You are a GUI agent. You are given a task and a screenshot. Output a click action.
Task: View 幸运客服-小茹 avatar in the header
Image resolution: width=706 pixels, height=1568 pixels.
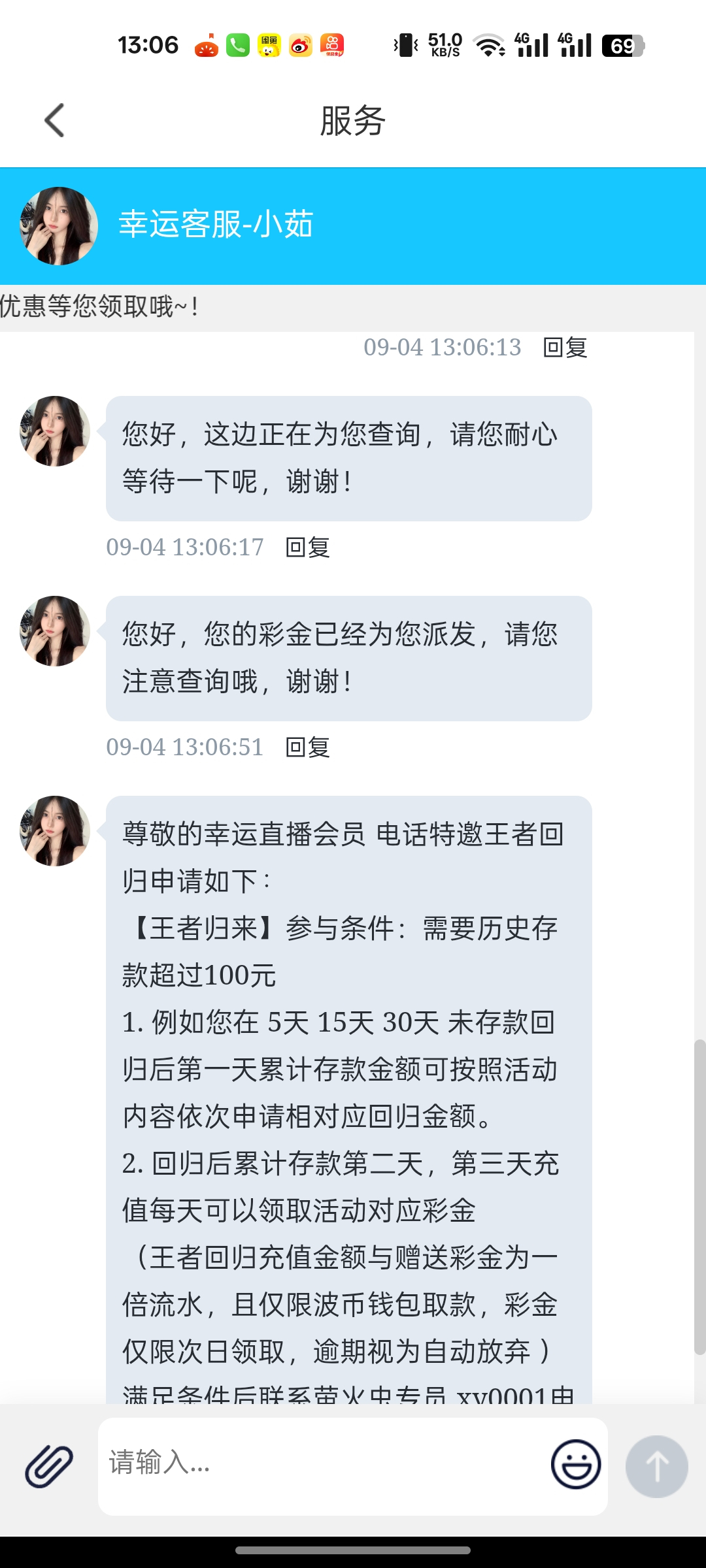click(x=59, y=226)
